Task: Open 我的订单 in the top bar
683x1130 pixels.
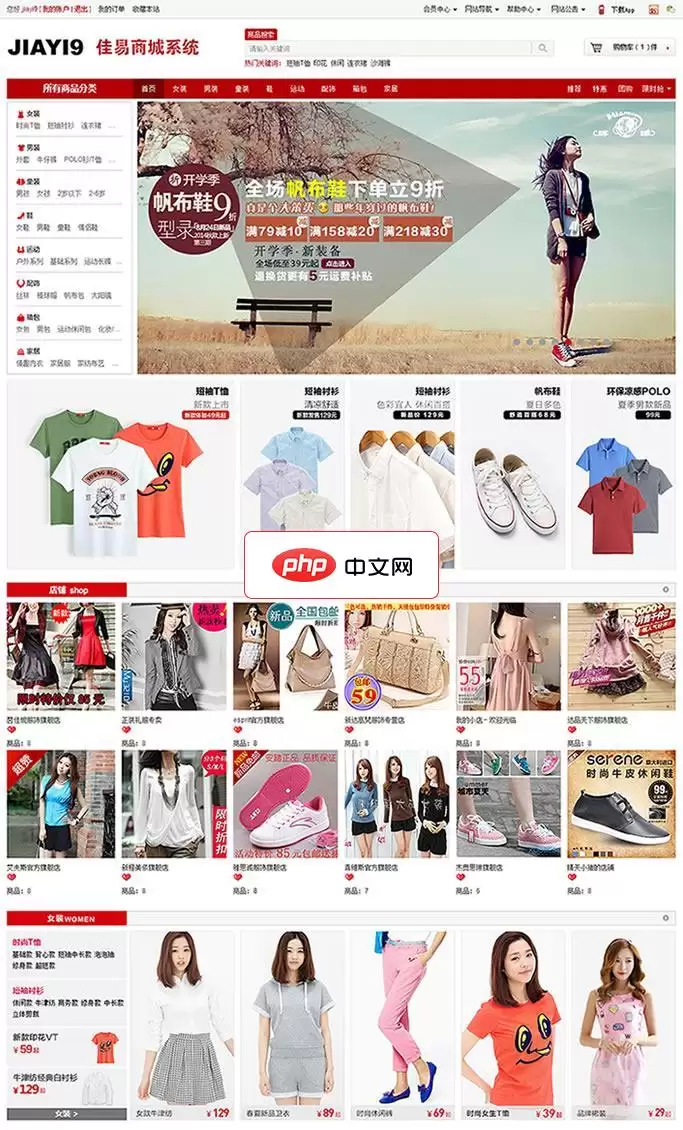Action: point(111,8)
